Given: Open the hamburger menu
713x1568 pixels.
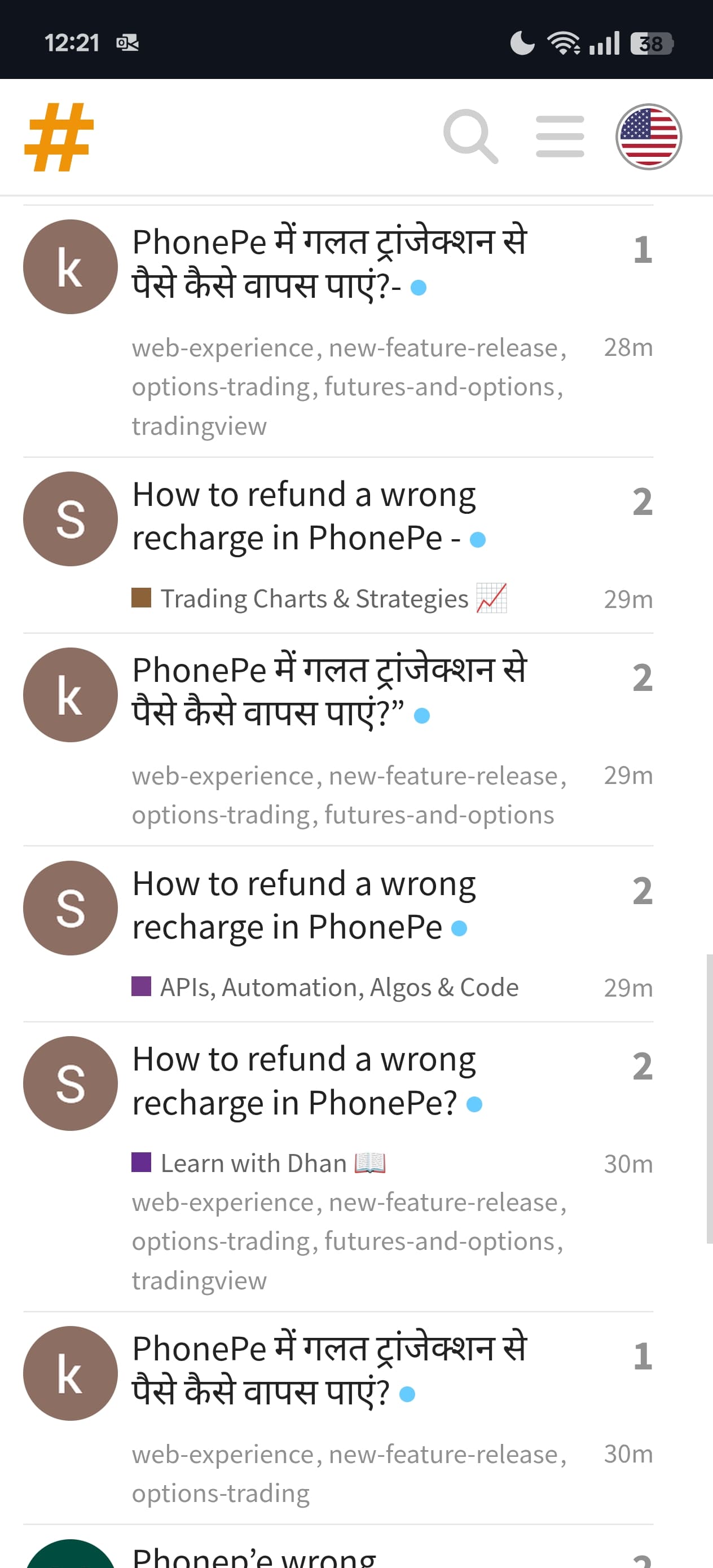Looking at the screenshot, I should pos(560,137).
